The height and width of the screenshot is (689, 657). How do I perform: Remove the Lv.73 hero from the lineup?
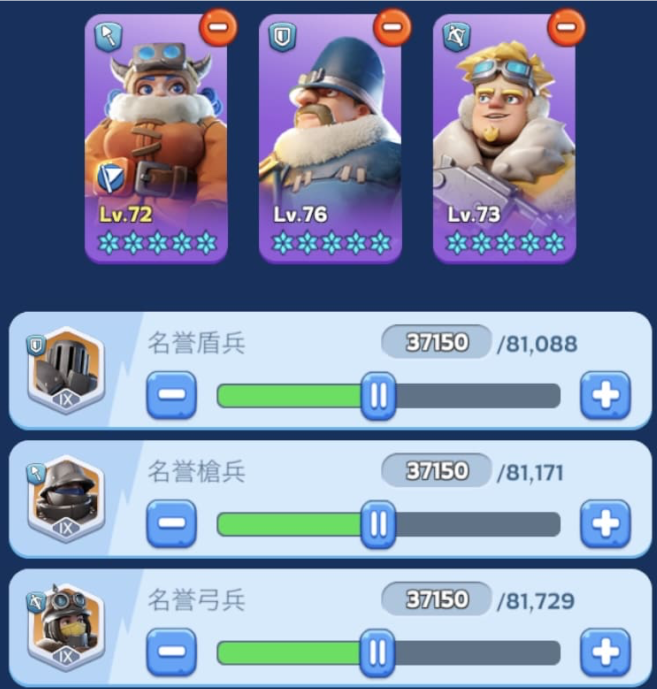point(565,26)
